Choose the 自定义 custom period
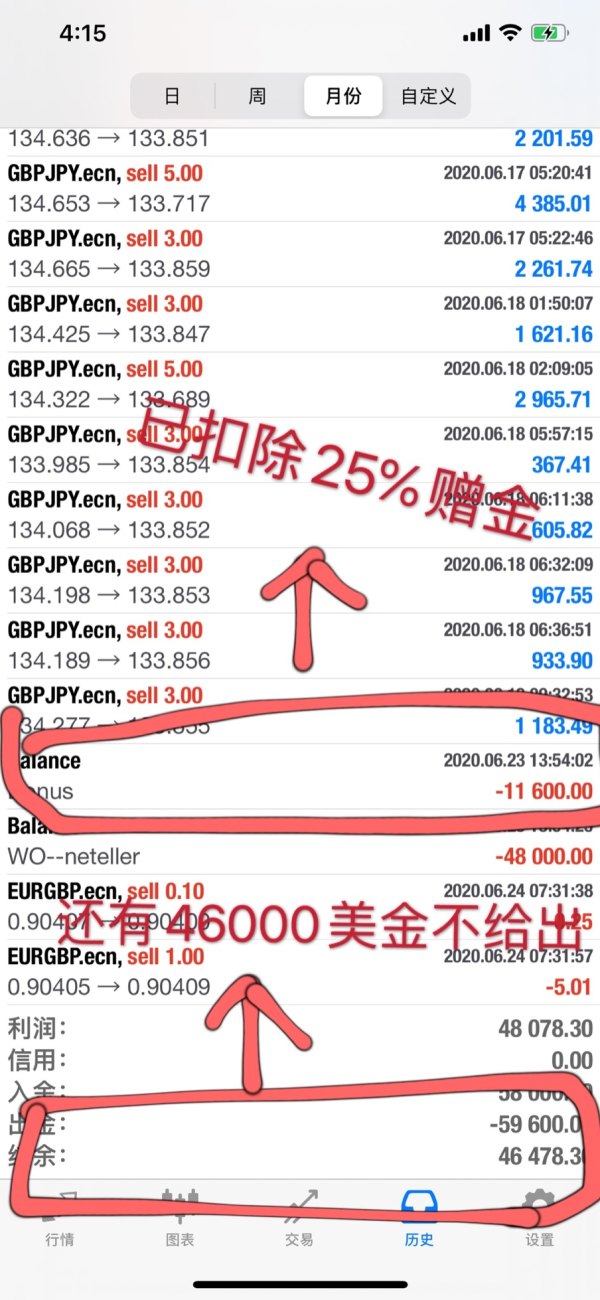 [428, 97]
